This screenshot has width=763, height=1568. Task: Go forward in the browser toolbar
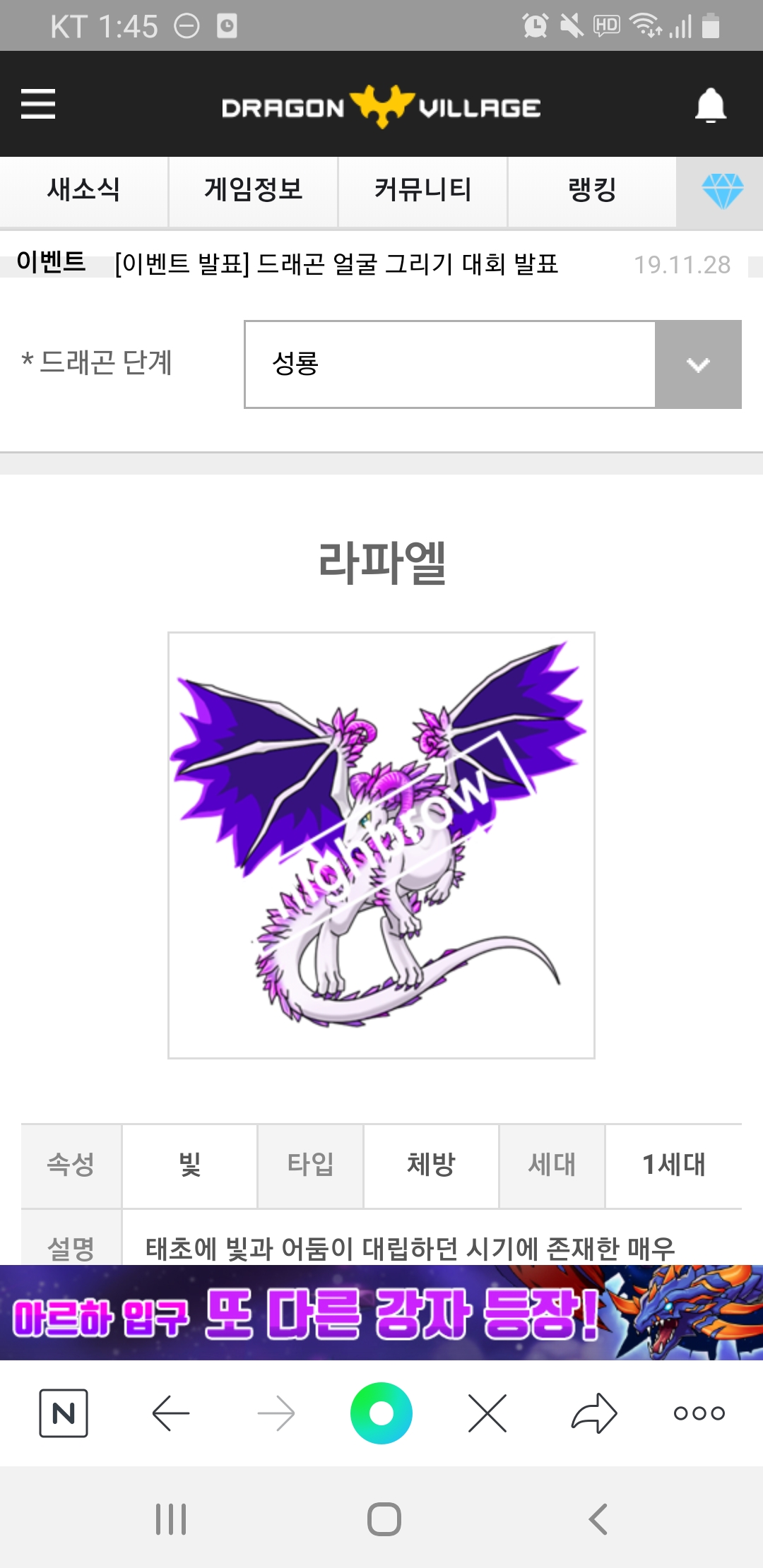pyautogui.click(x=276, y=1413)
